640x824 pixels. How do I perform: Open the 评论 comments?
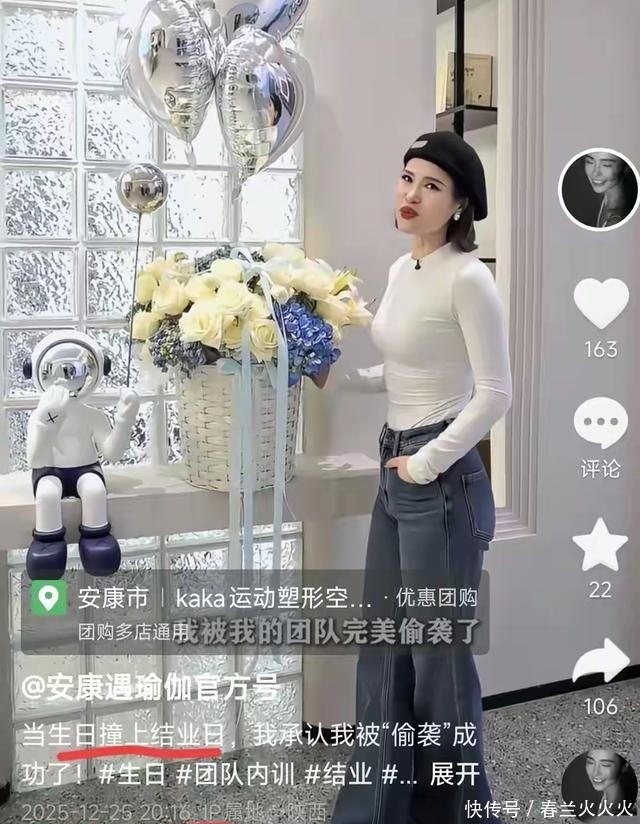601,423
